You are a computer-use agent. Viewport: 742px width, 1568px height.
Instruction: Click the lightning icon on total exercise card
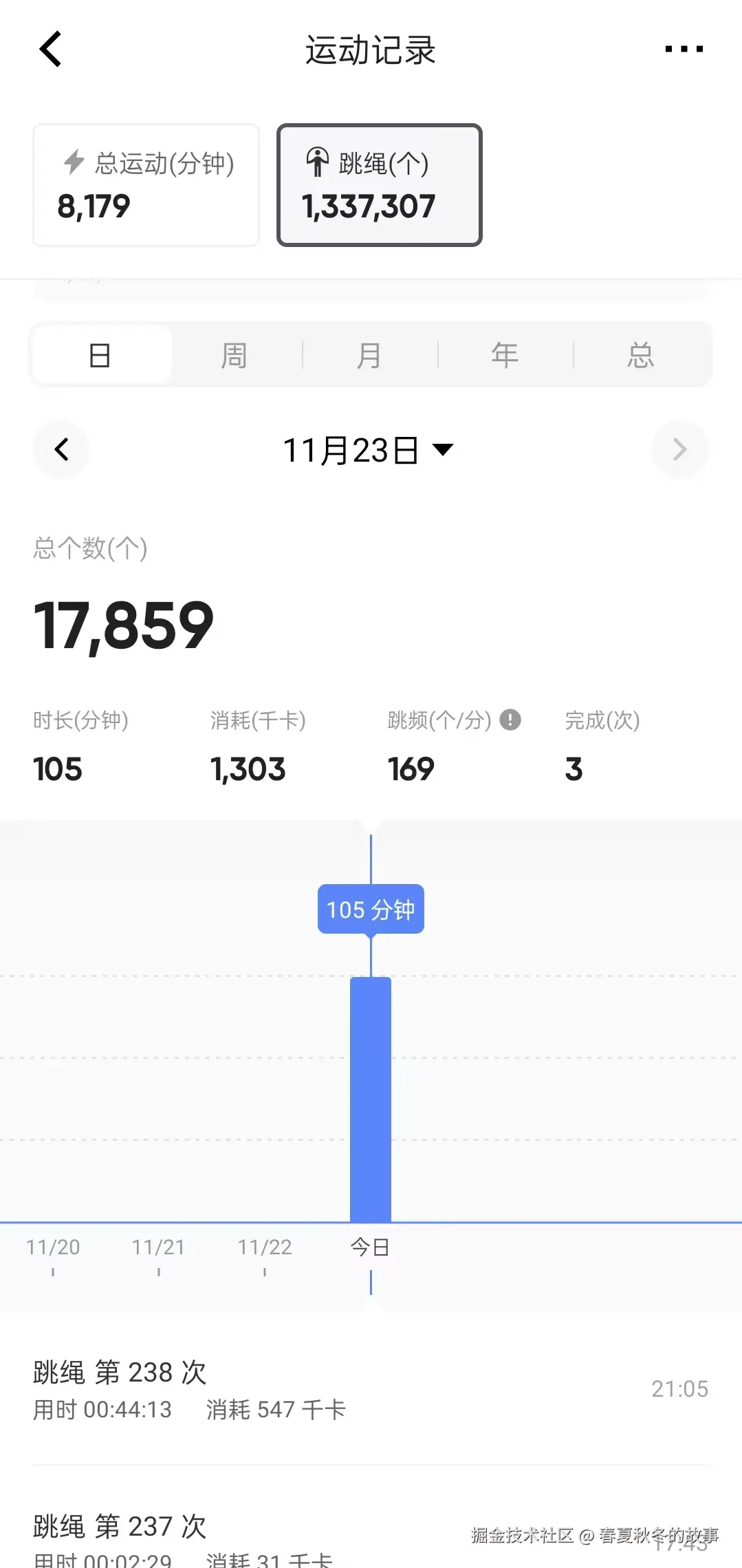pos(73,163)
